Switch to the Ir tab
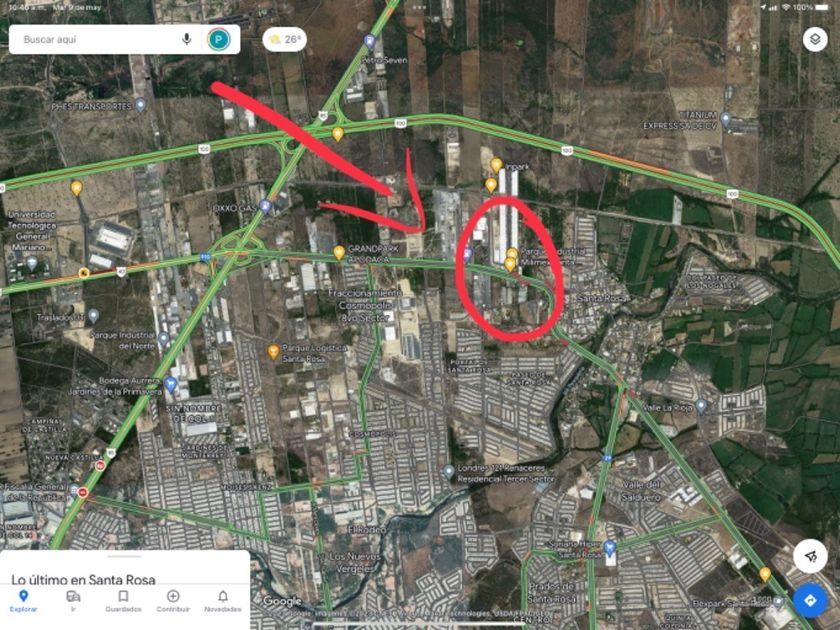840x630 pixels. 73,601
